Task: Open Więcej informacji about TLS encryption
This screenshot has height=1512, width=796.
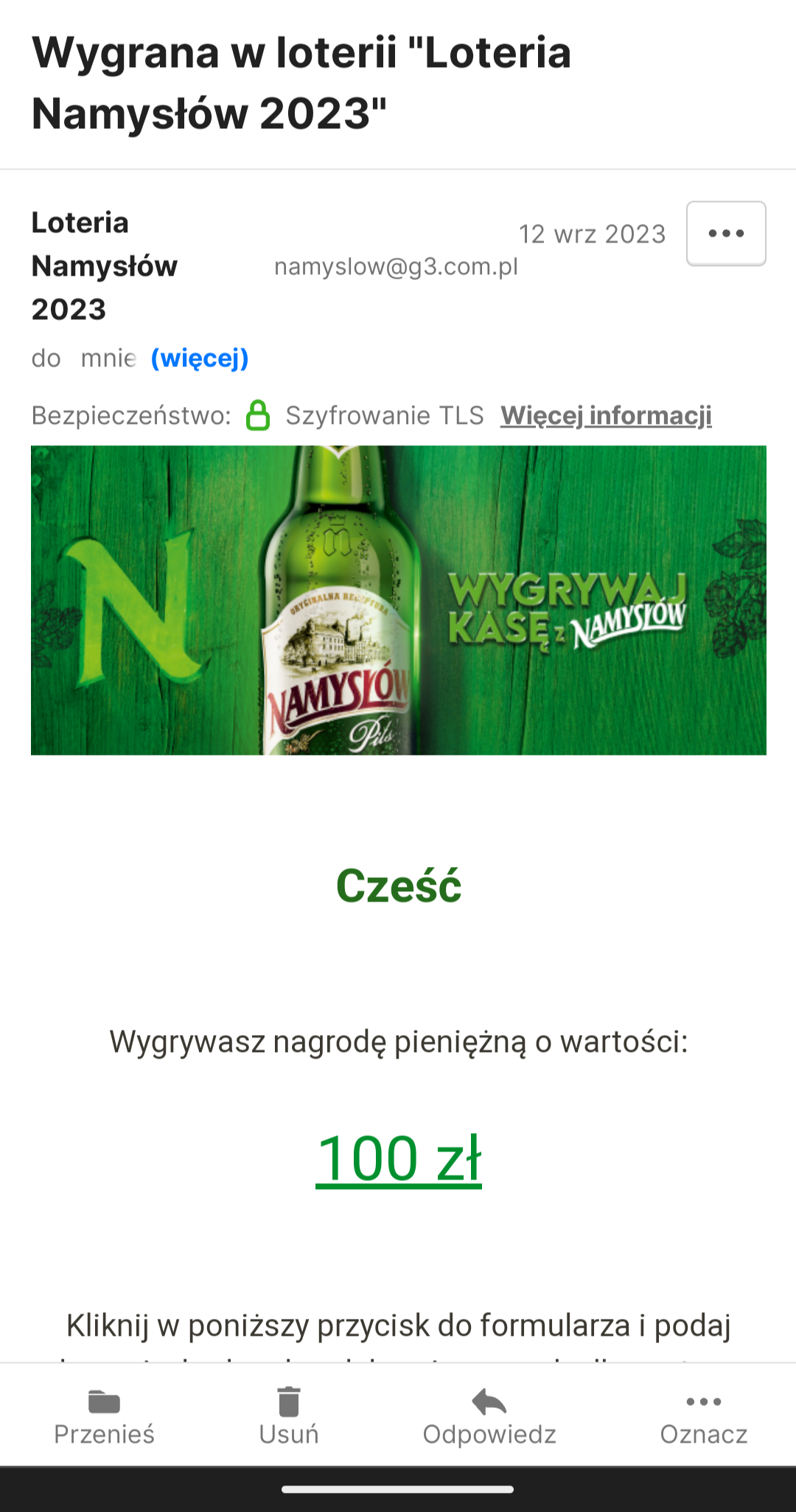Action: coord(606,416)
